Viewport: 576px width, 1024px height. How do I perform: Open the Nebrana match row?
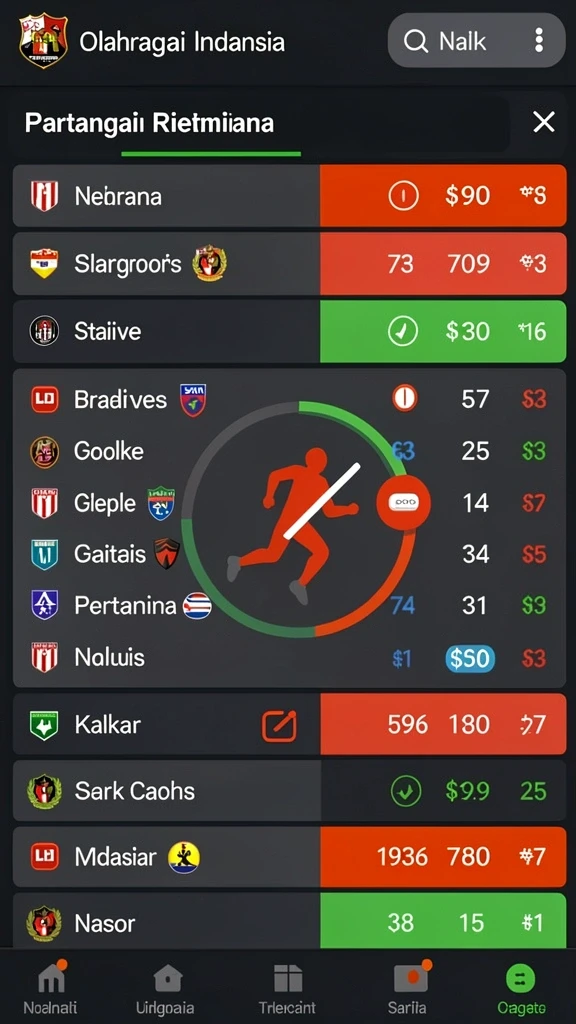click(289, 196)
